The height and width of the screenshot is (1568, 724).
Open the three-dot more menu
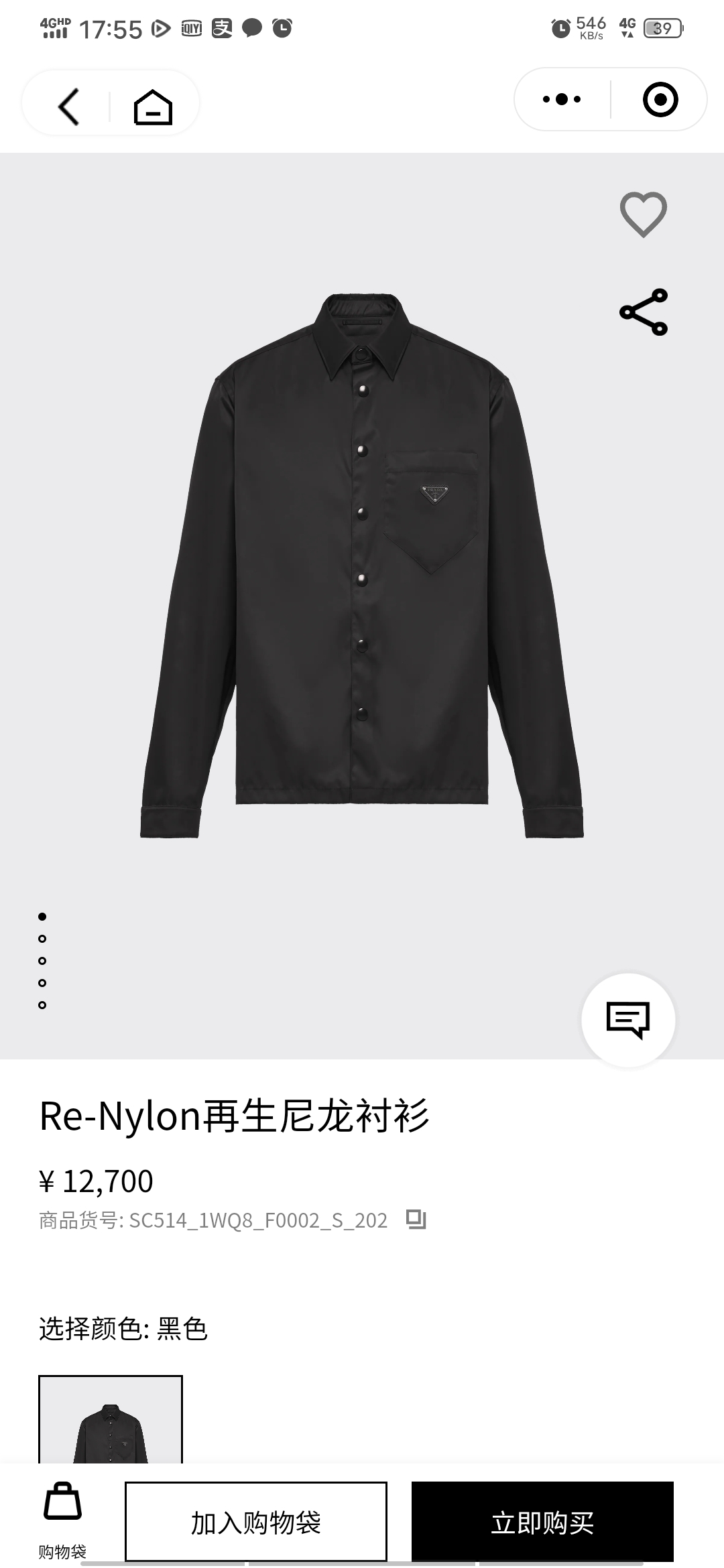click(562, 100)
